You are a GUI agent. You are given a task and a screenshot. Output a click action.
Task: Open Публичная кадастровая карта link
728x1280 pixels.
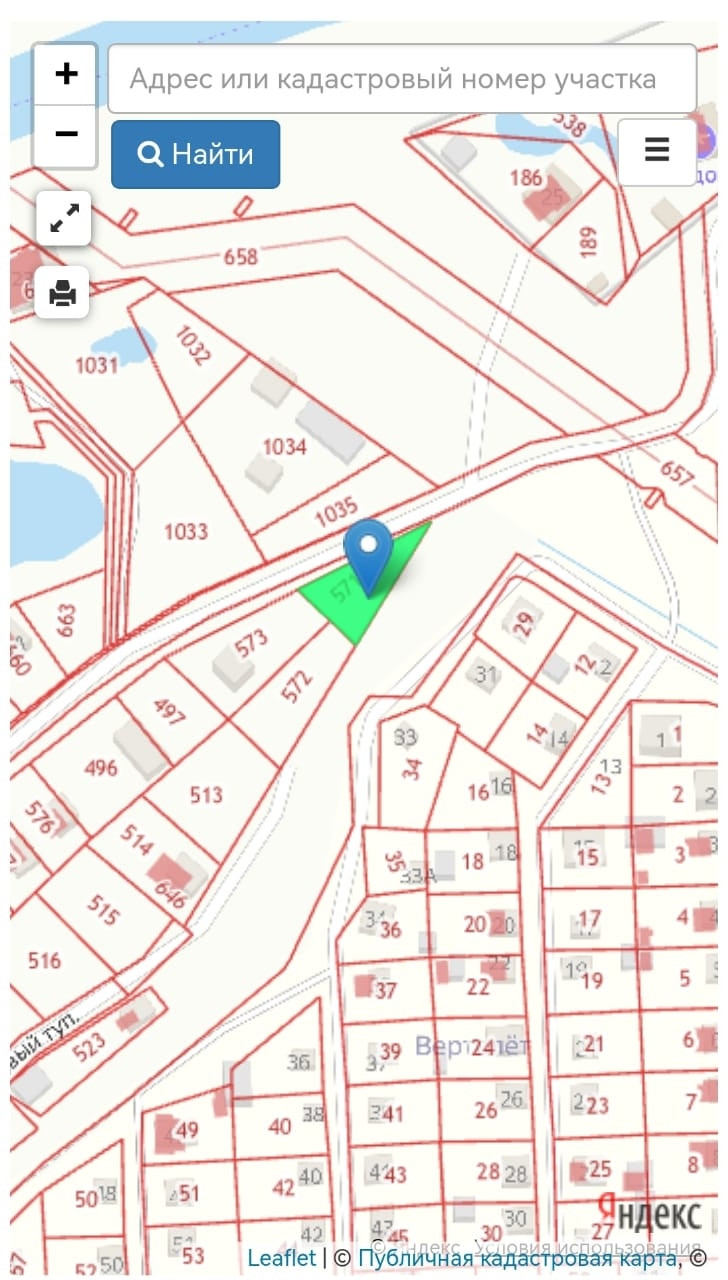click(515, 1258)
